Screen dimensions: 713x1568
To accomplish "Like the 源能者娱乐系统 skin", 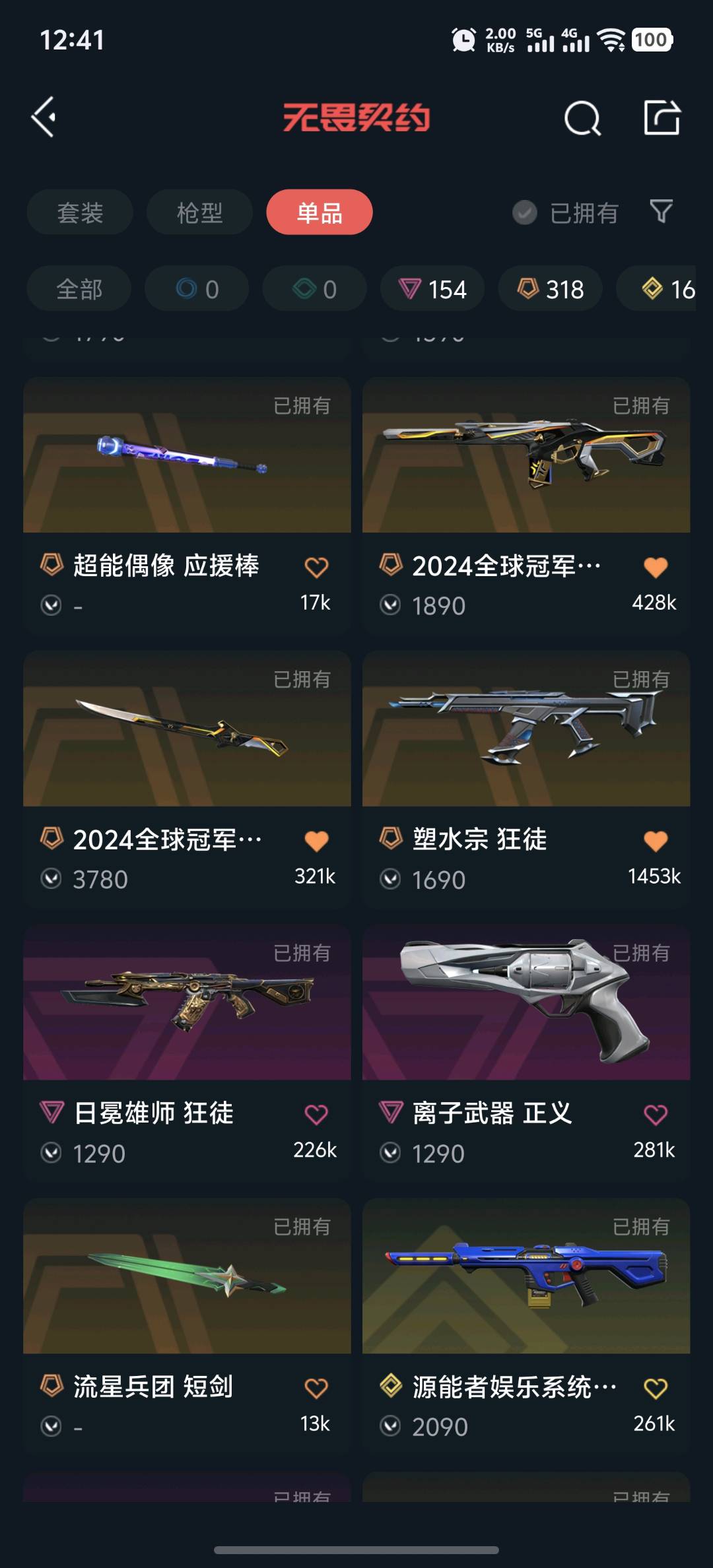I will pyautogui.click(x=656, y=1388).
